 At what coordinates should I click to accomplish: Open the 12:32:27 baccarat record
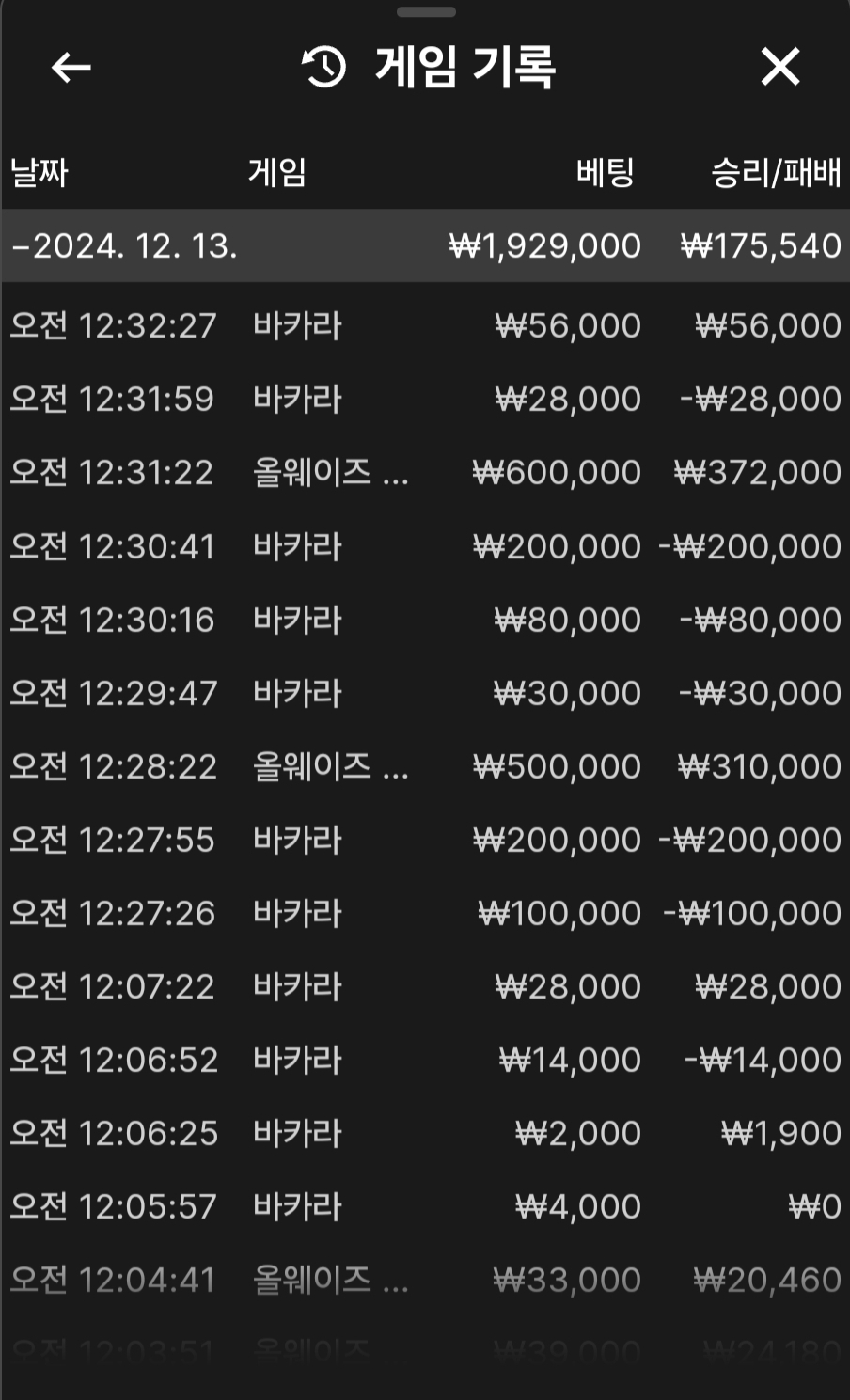[x=425, y=325]
